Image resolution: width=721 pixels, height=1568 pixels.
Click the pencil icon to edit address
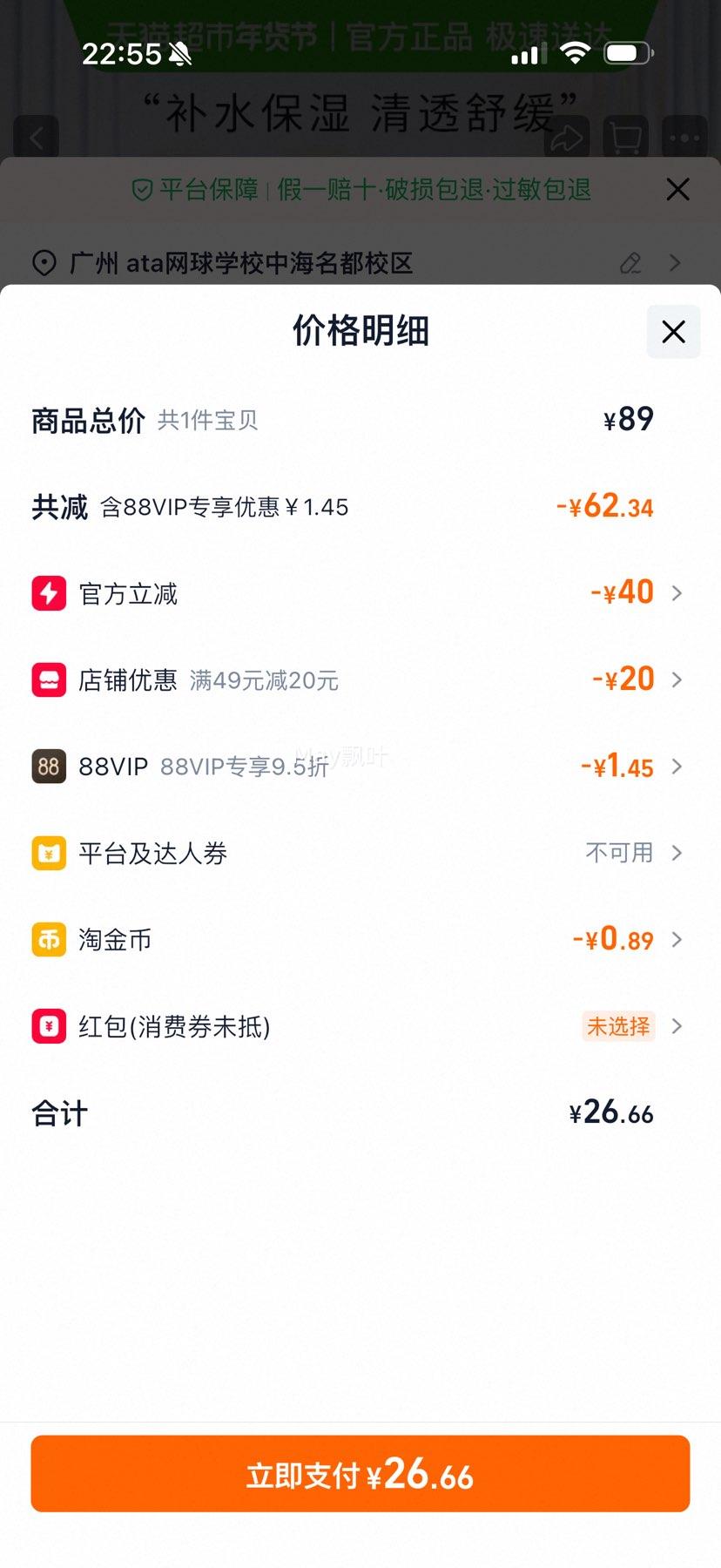point(630,263)
